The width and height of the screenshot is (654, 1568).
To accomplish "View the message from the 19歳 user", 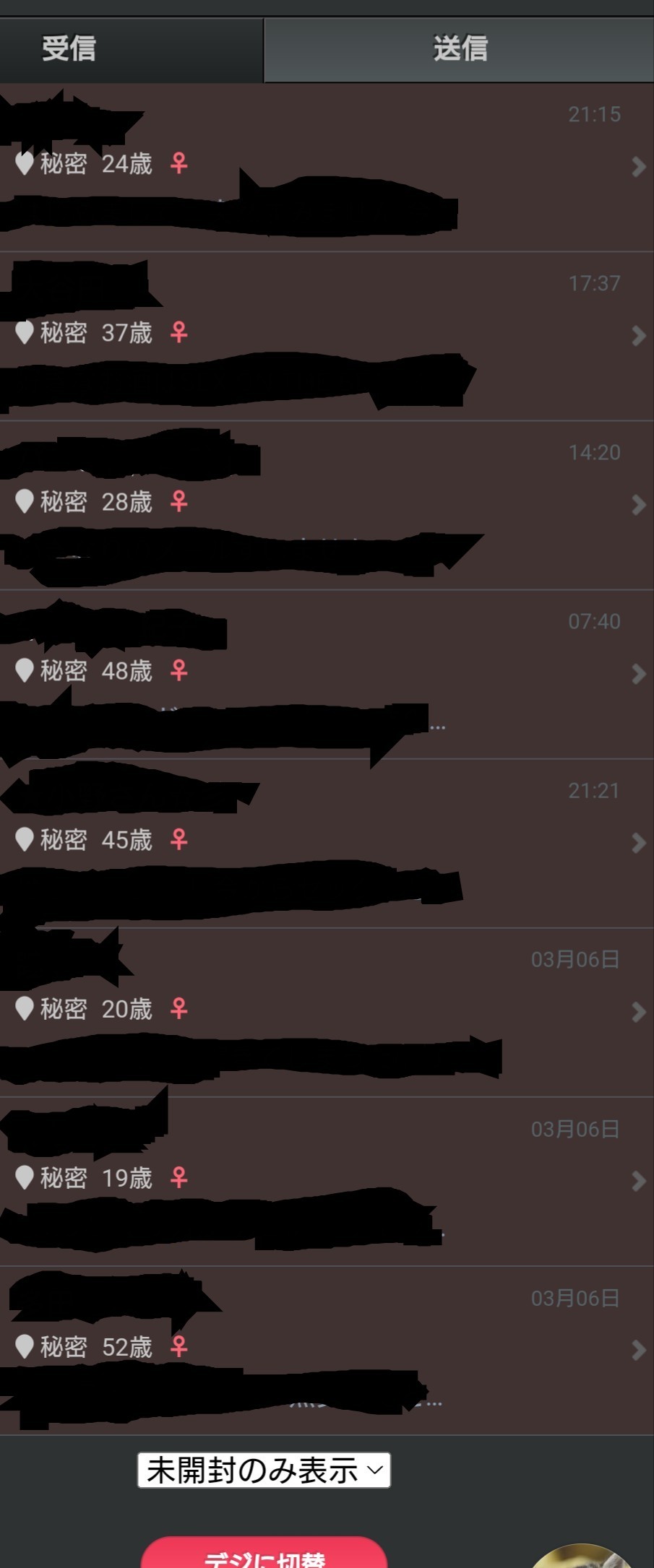I will 325,1182.
